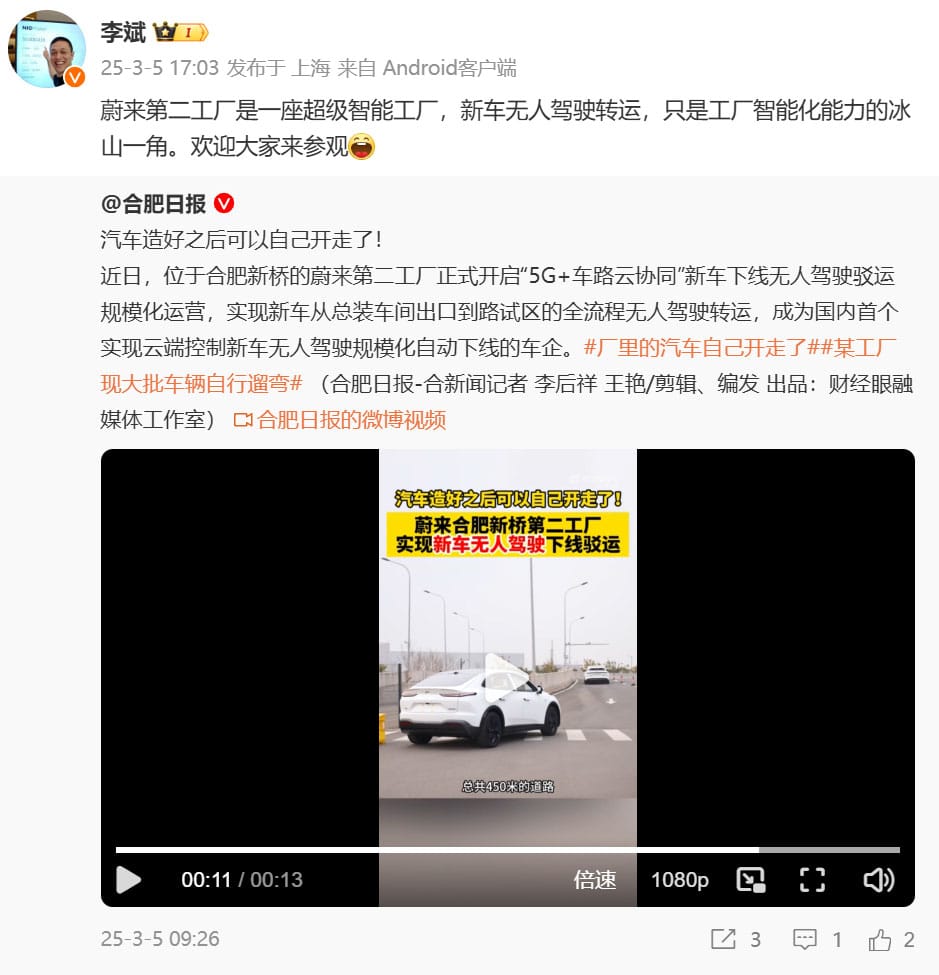Repost the 合肥日报 post

click(736, 939)
